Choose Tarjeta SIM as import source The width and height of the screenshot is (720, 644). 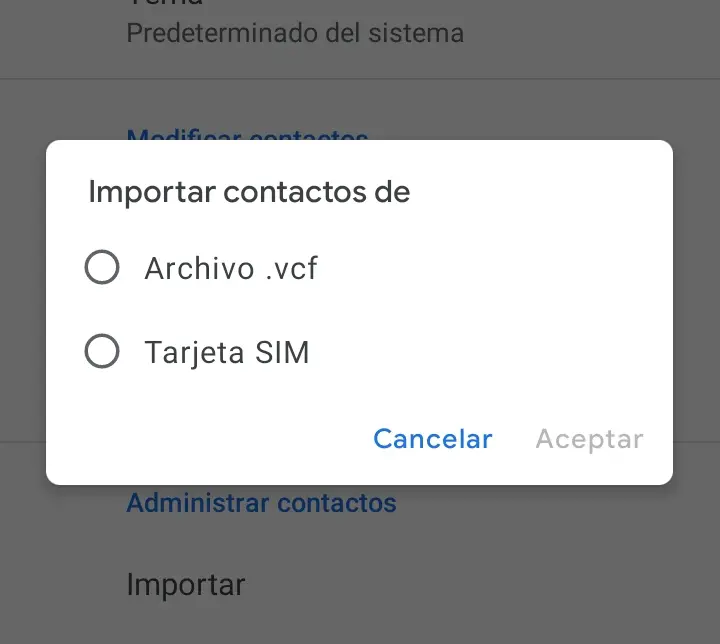[x=102, y=352]
